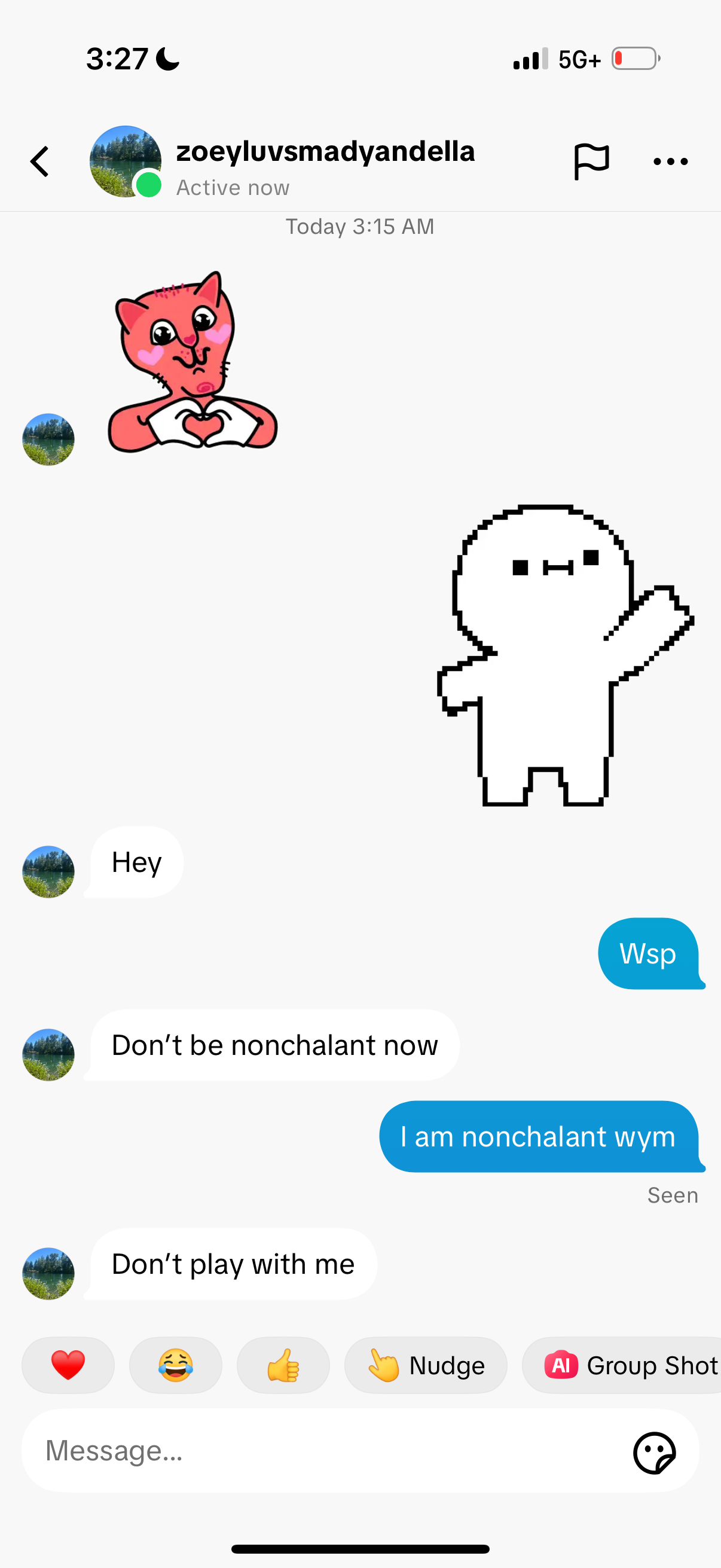This screenshot has height=1568, width=721.
Task: Send the laughing emoji quick reaction
Action: pyautogui.click(x=175, y=1365)
